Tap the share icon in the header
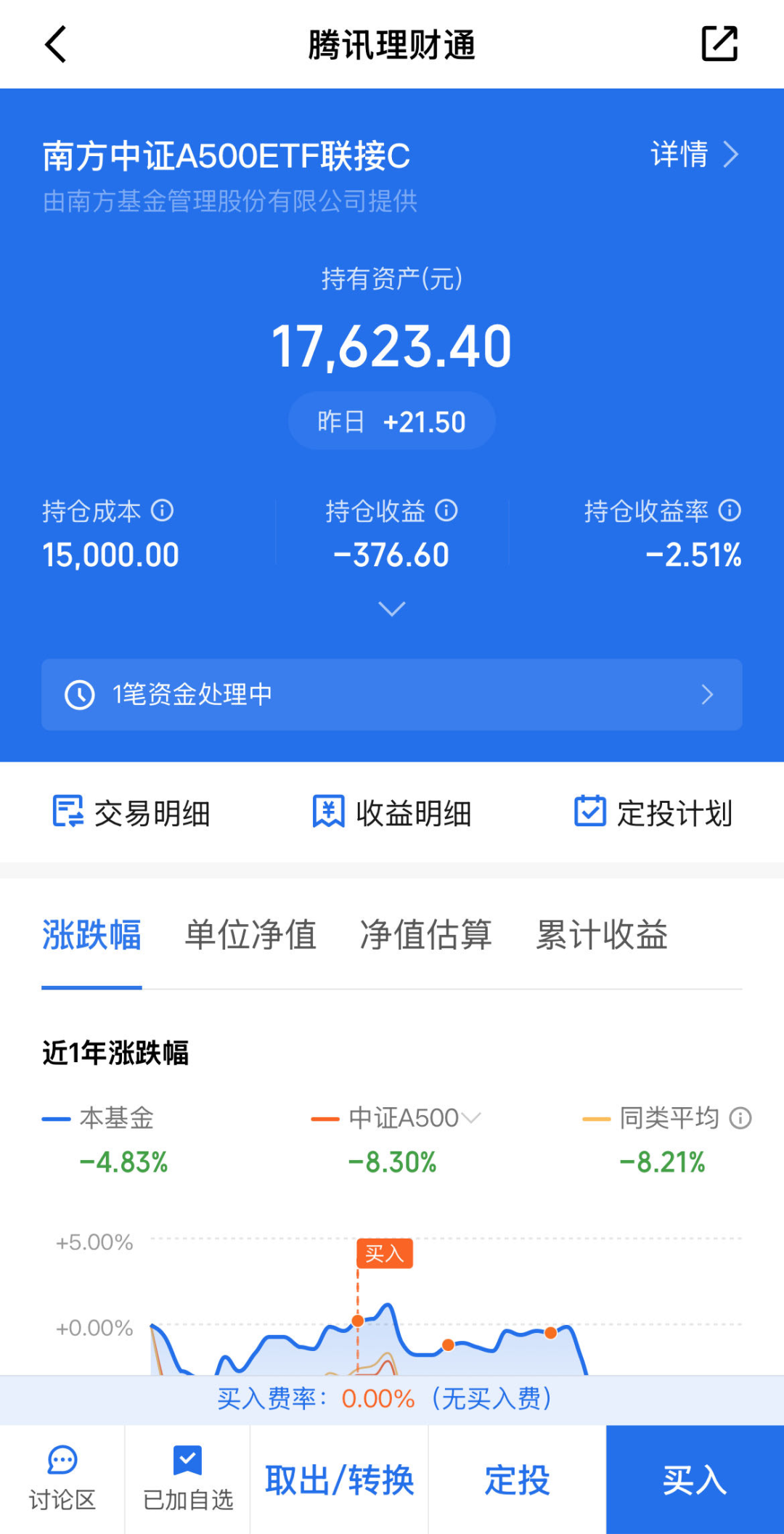This screenshot has width=784, height=1534. tap(719, 44)
